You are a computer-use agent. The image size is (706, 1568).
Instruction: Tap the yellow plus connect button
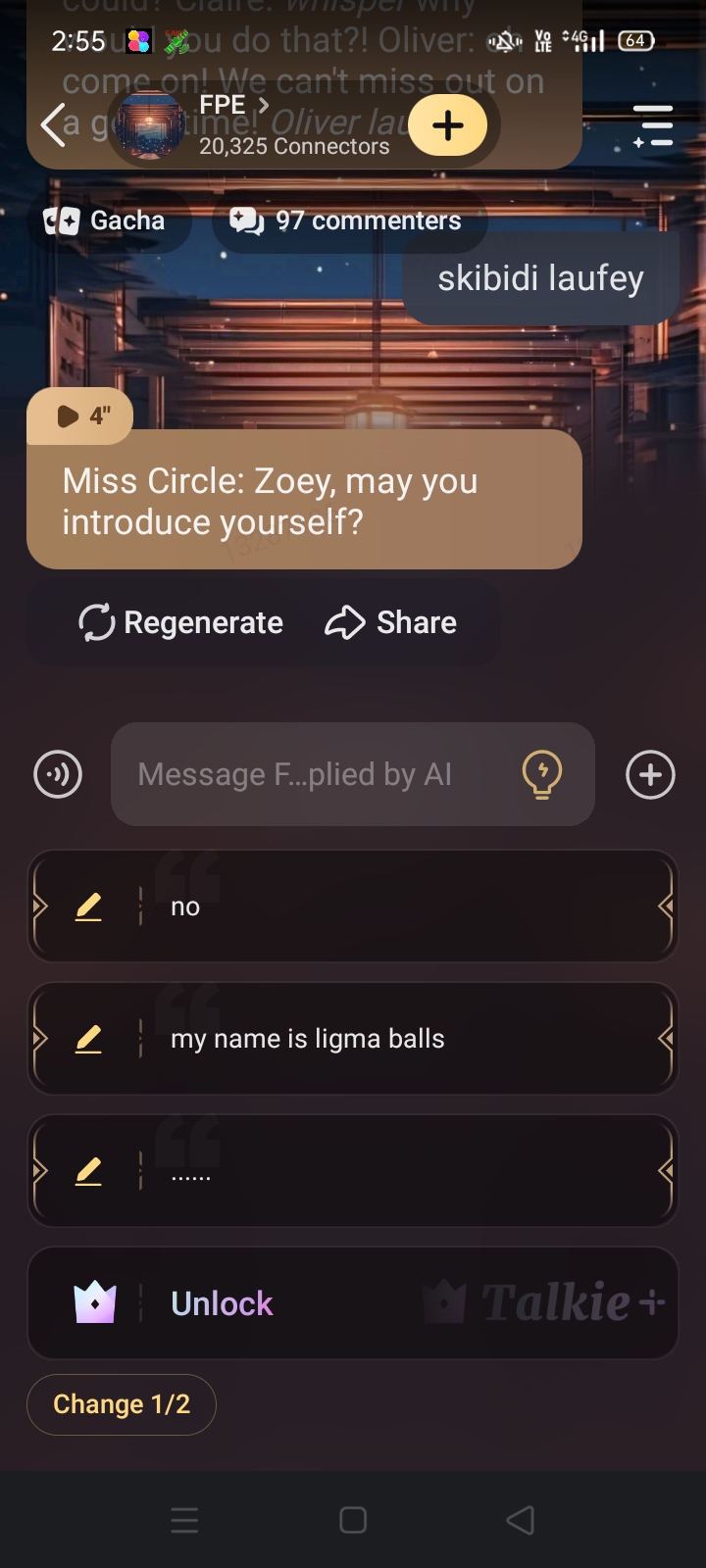(x=448, y=125)
